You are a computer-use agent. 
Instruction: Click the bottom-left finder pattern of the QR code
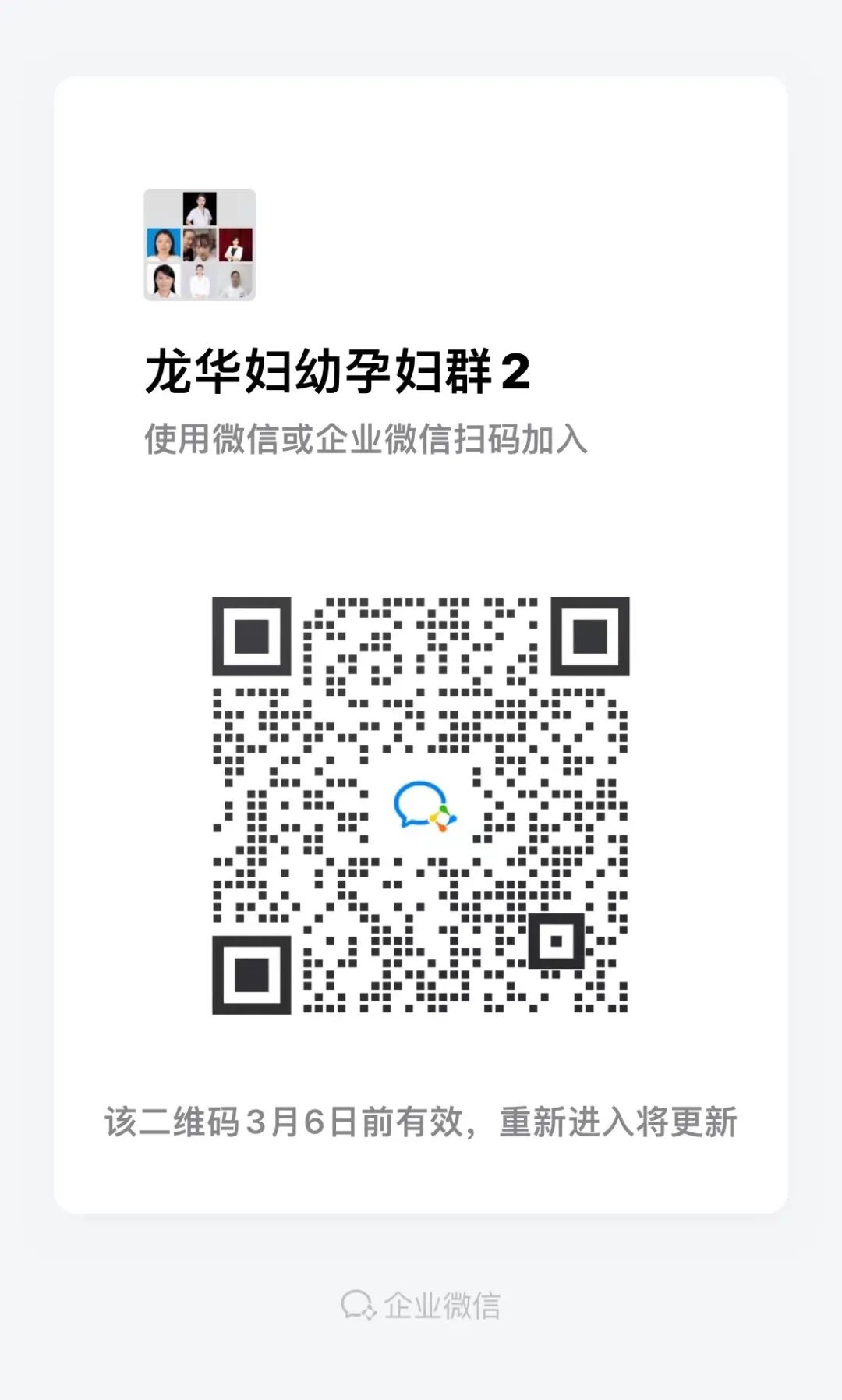coord(253,975)
